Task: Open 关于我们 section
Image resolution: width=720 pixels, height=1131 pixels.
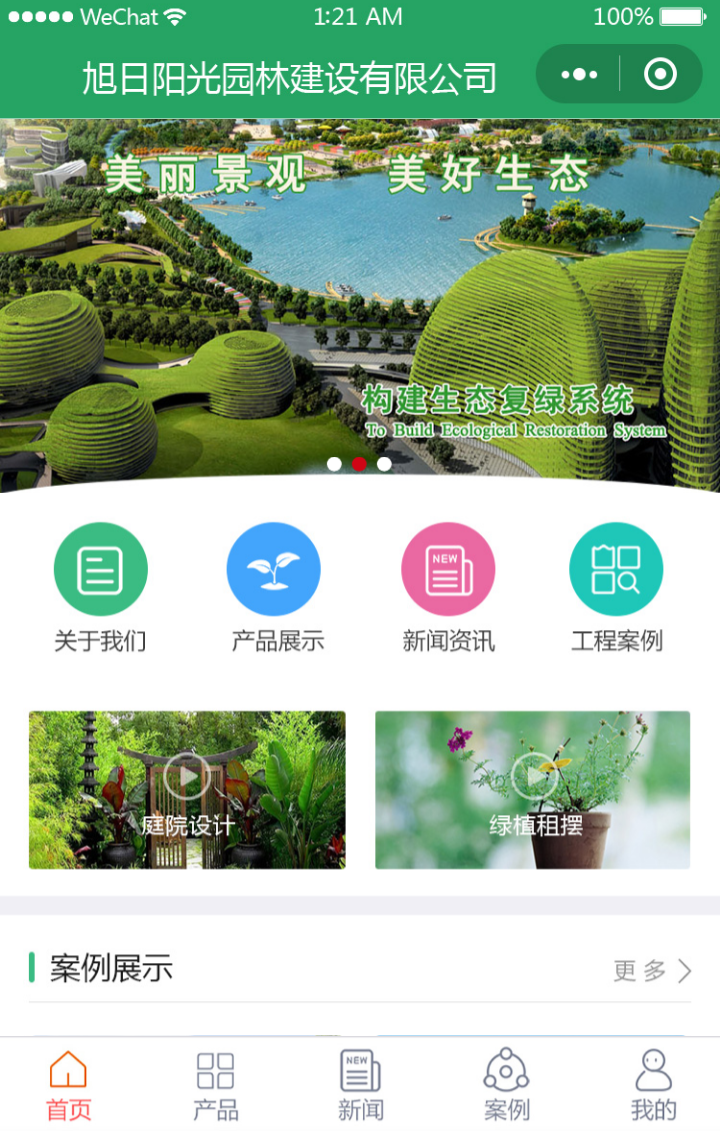Action: pyautogui.click(x=100, y=587)
